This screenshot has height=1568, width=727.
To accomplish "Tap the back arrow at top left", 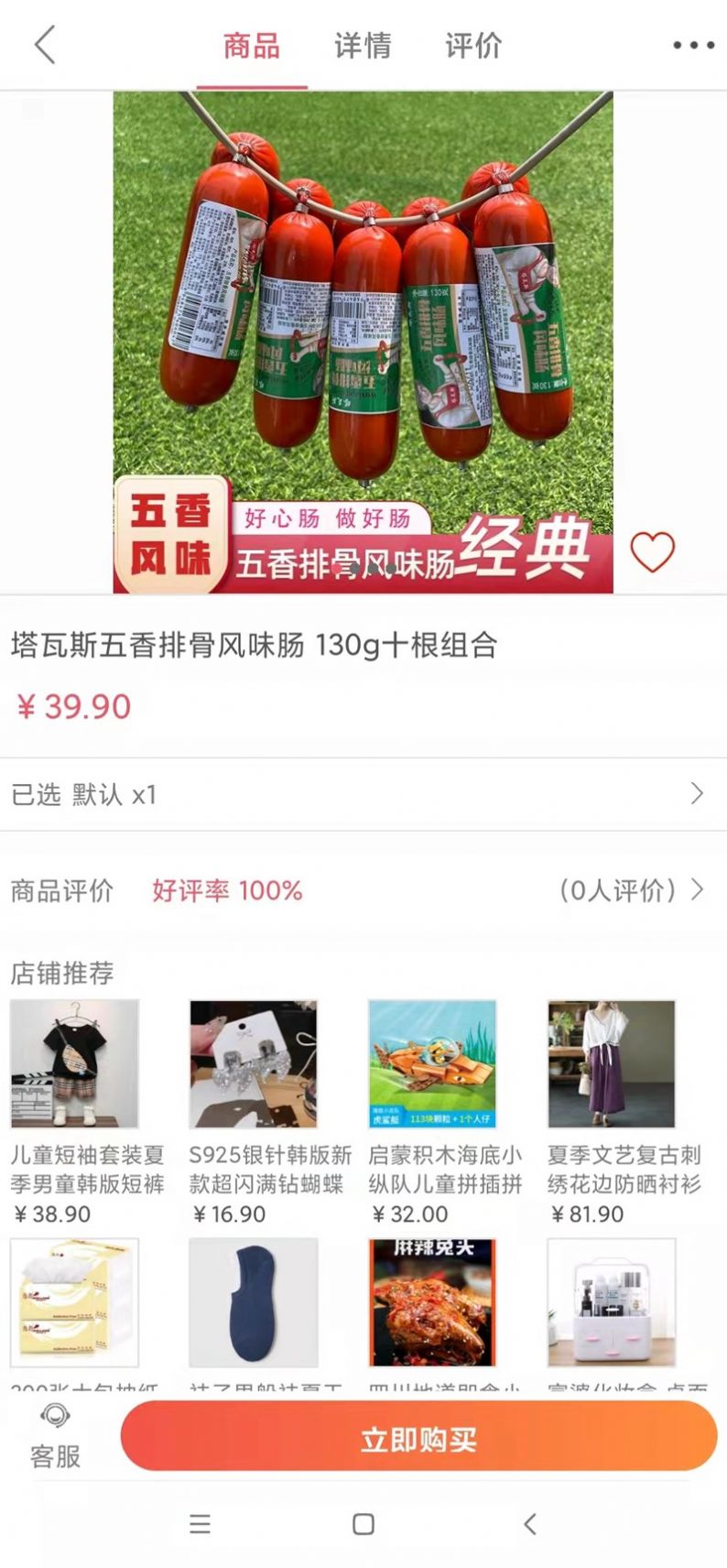I will (46, 44).
